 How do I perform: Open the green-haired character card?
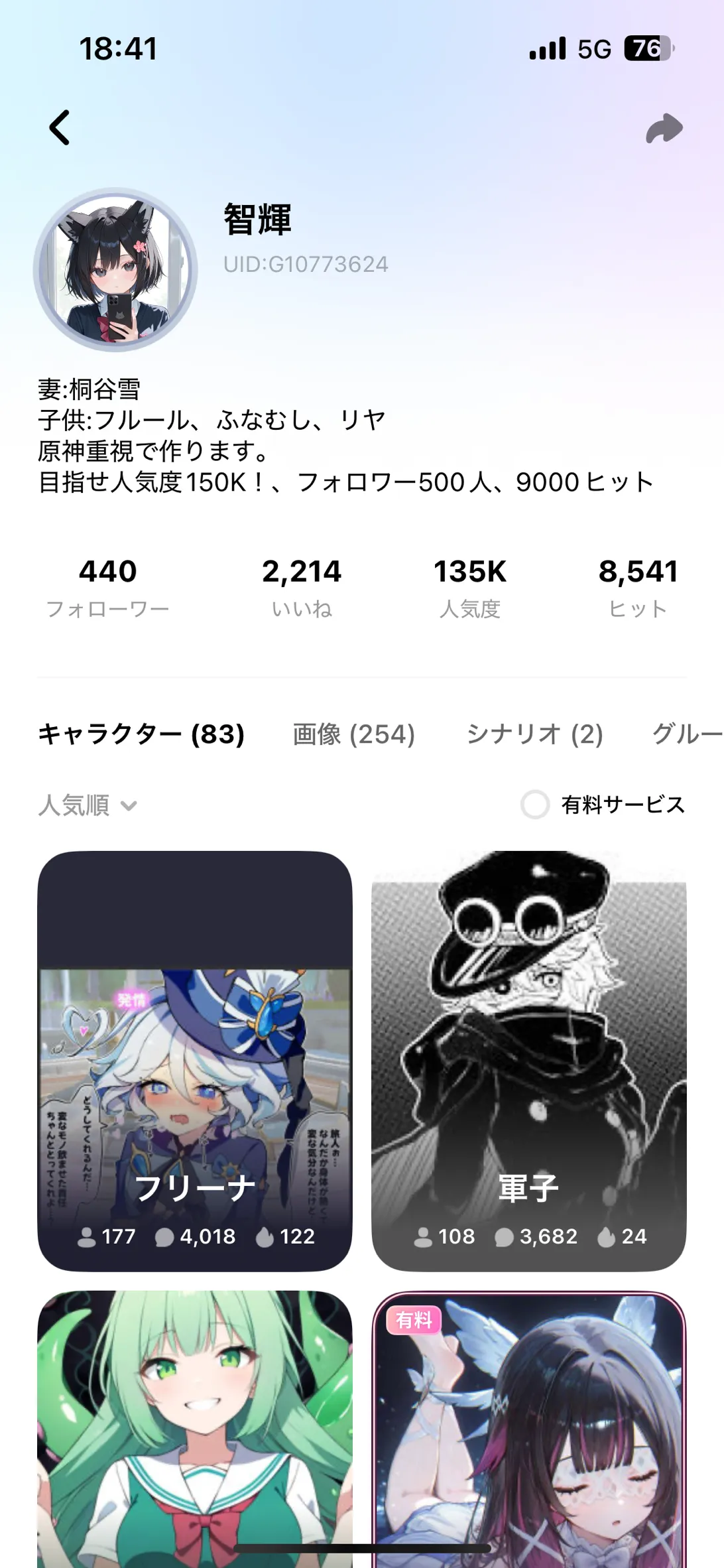point(195,1426)
